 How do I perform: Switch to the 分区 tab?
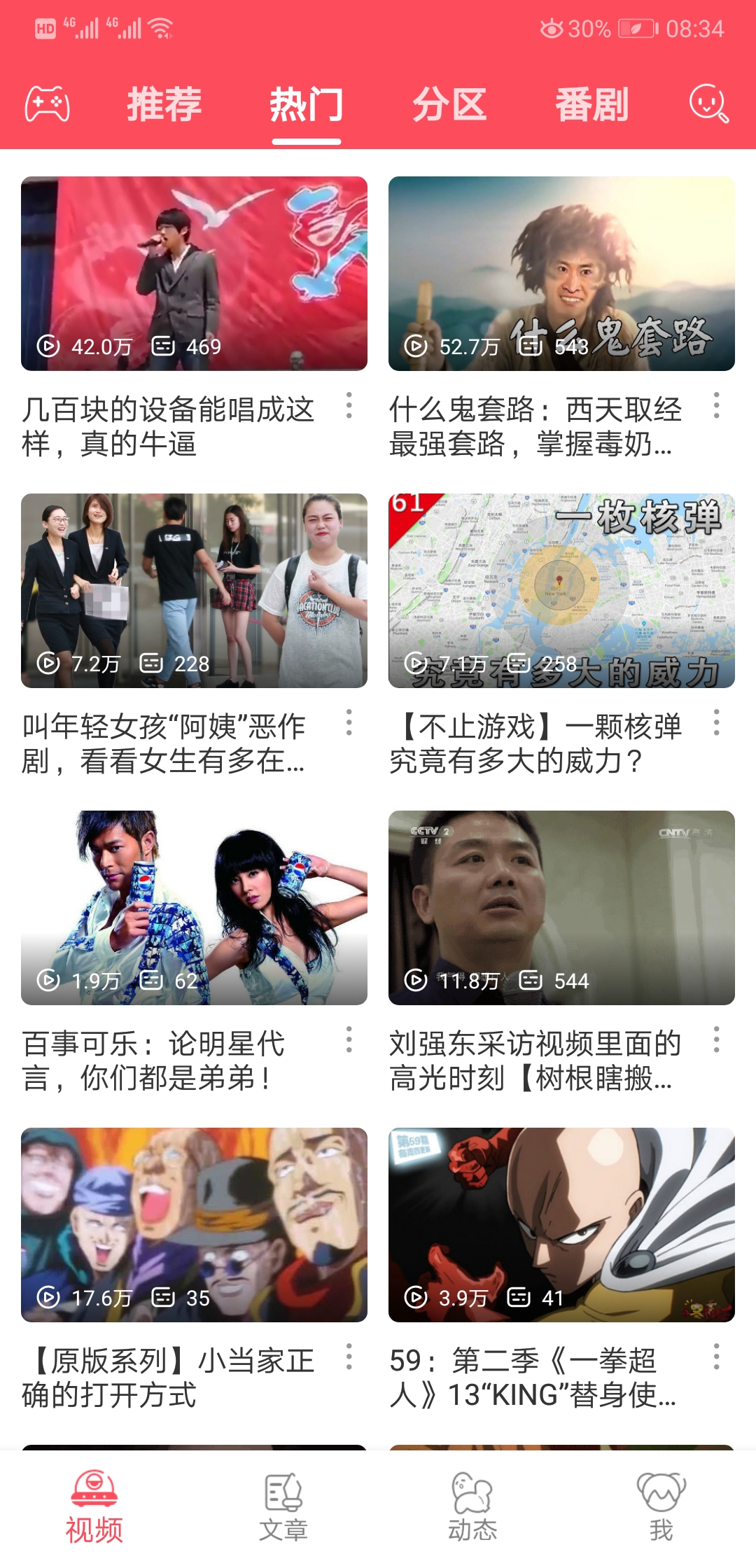[x=449, y=104]
